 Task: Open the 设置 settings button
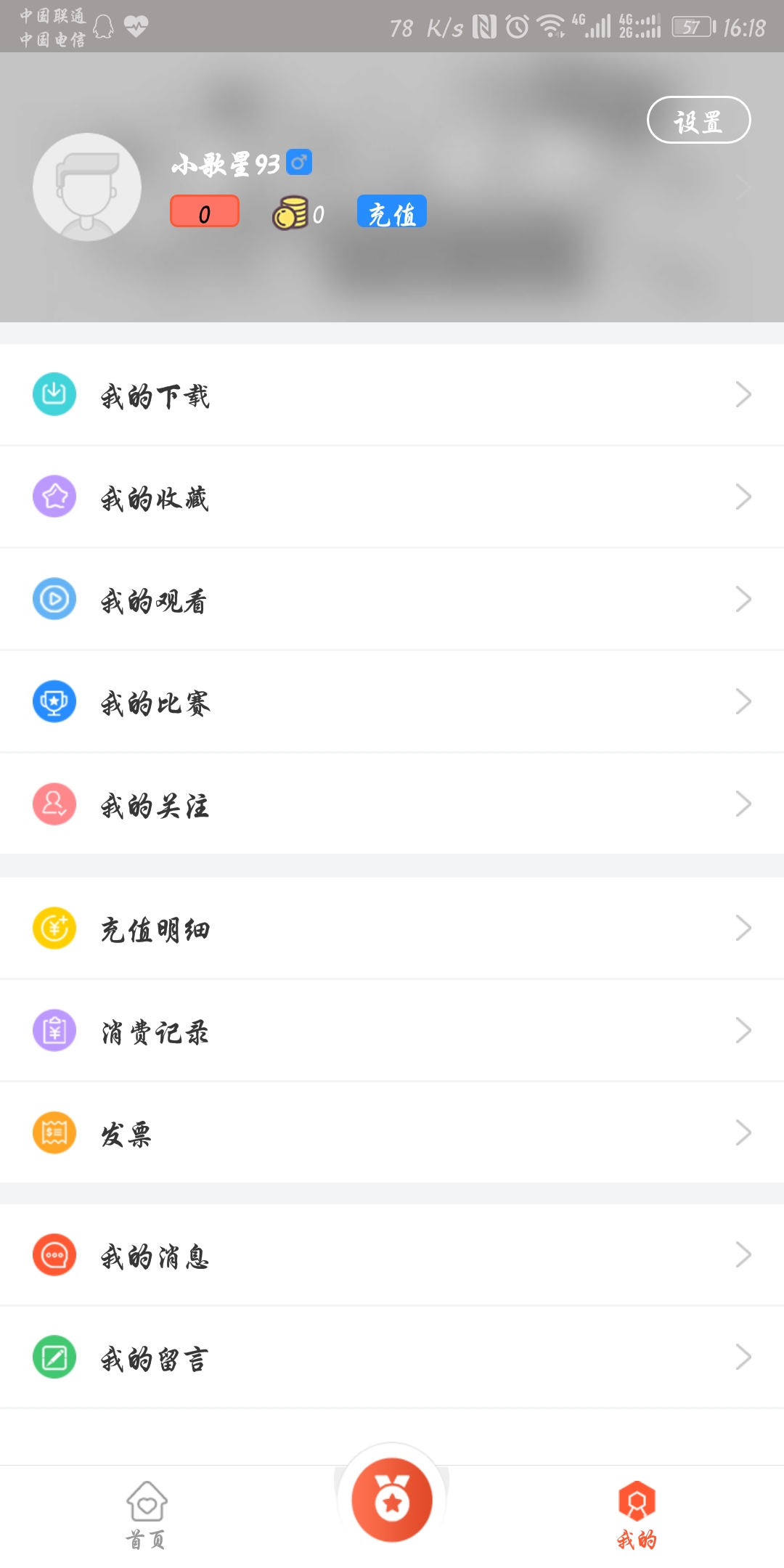(x=698, y=118)
